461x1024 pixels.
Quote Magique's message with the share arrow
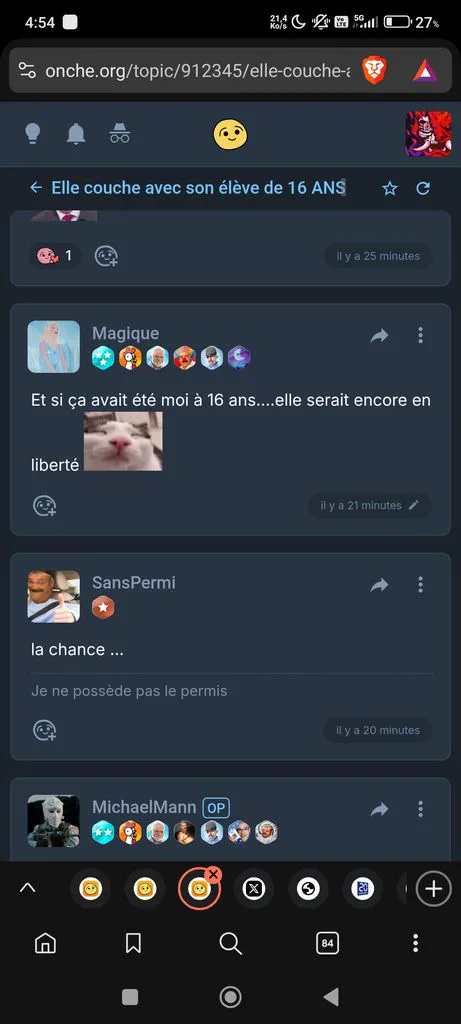point(379,336)
